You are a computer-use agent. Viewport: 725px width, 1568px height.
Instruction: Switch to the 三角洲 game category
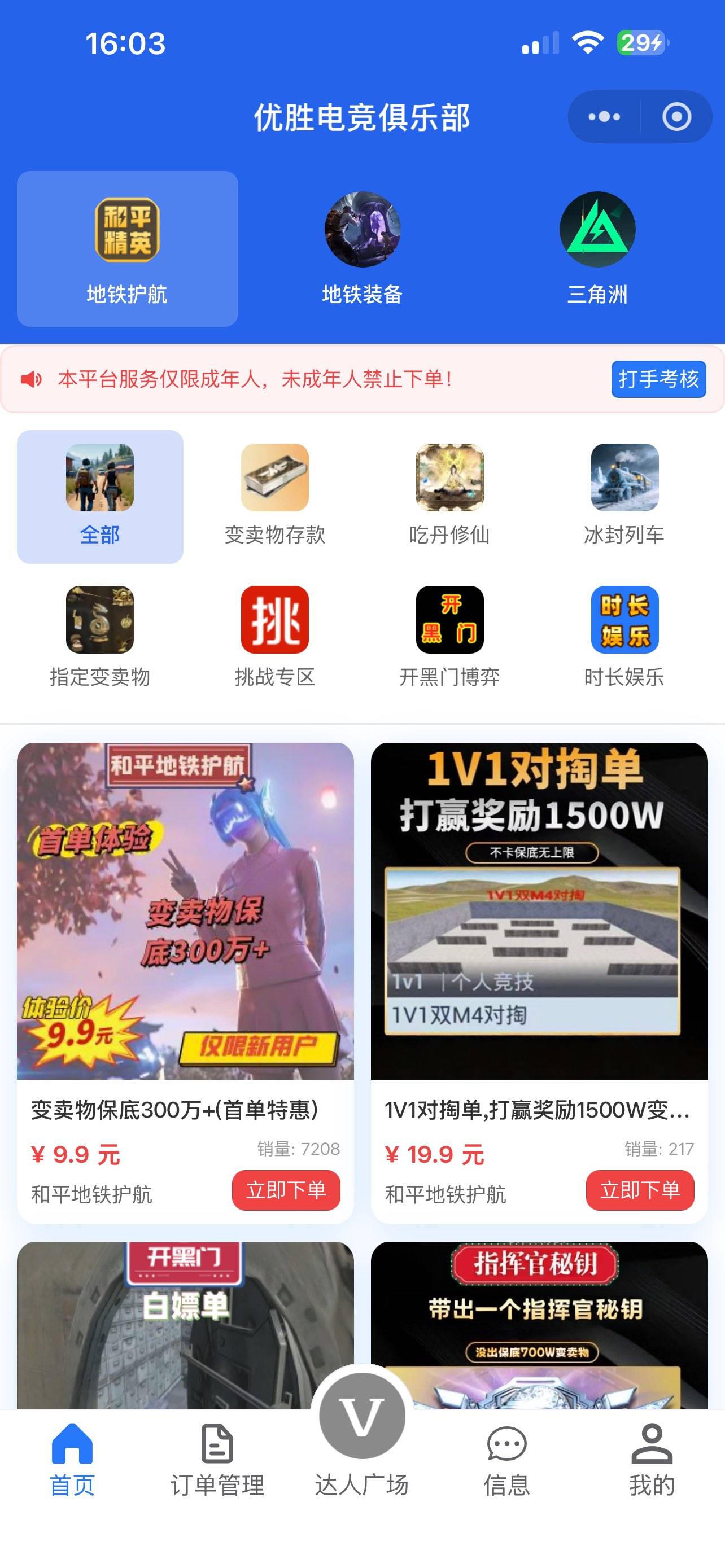pyautogui.click(x=597, y=248)
